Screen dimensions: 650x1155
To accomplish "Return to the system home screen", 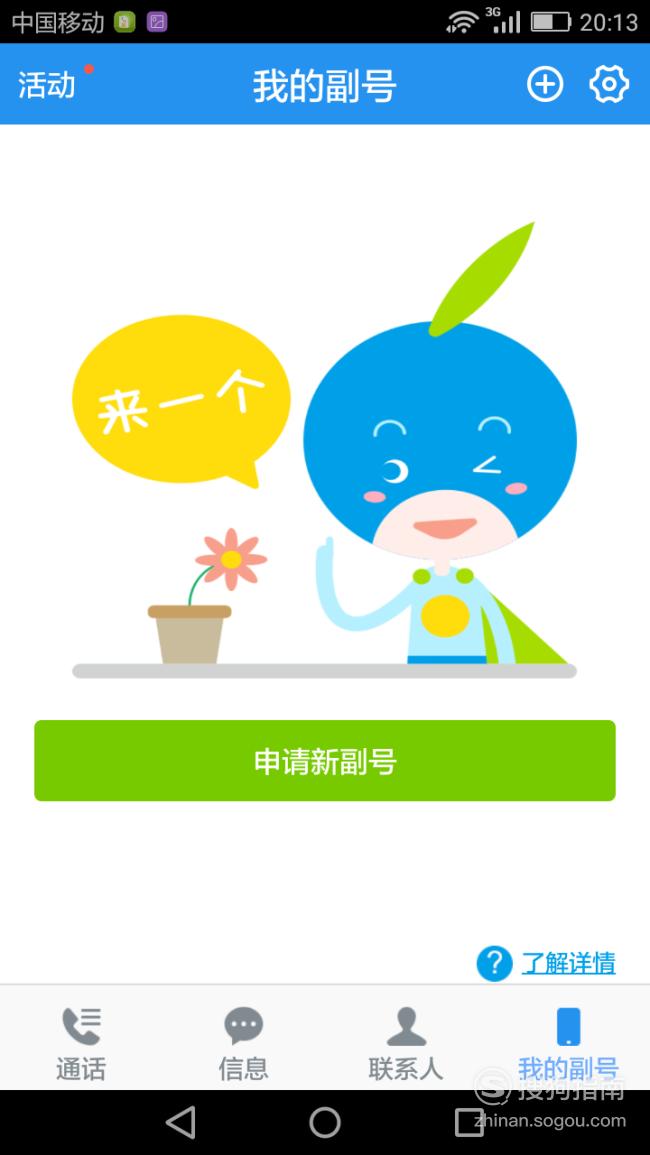I will 325,1123.
